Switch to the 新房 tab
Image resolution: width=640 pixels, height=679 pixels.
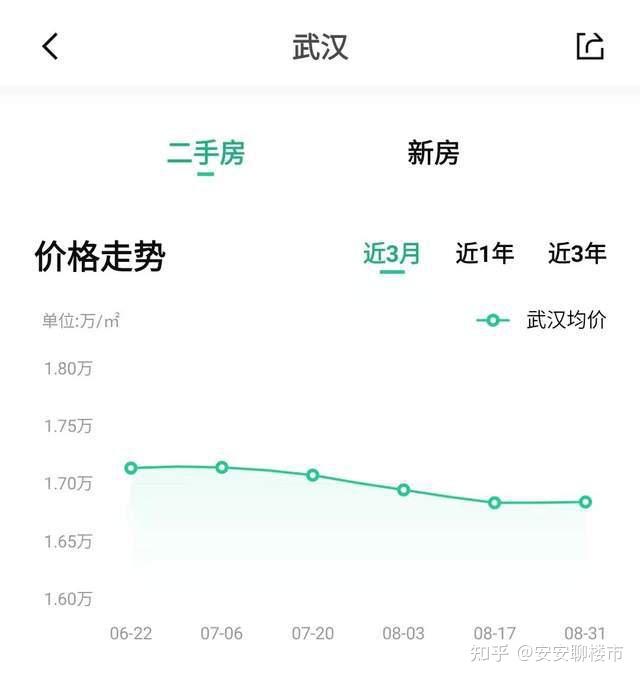[x=433, y=153]
